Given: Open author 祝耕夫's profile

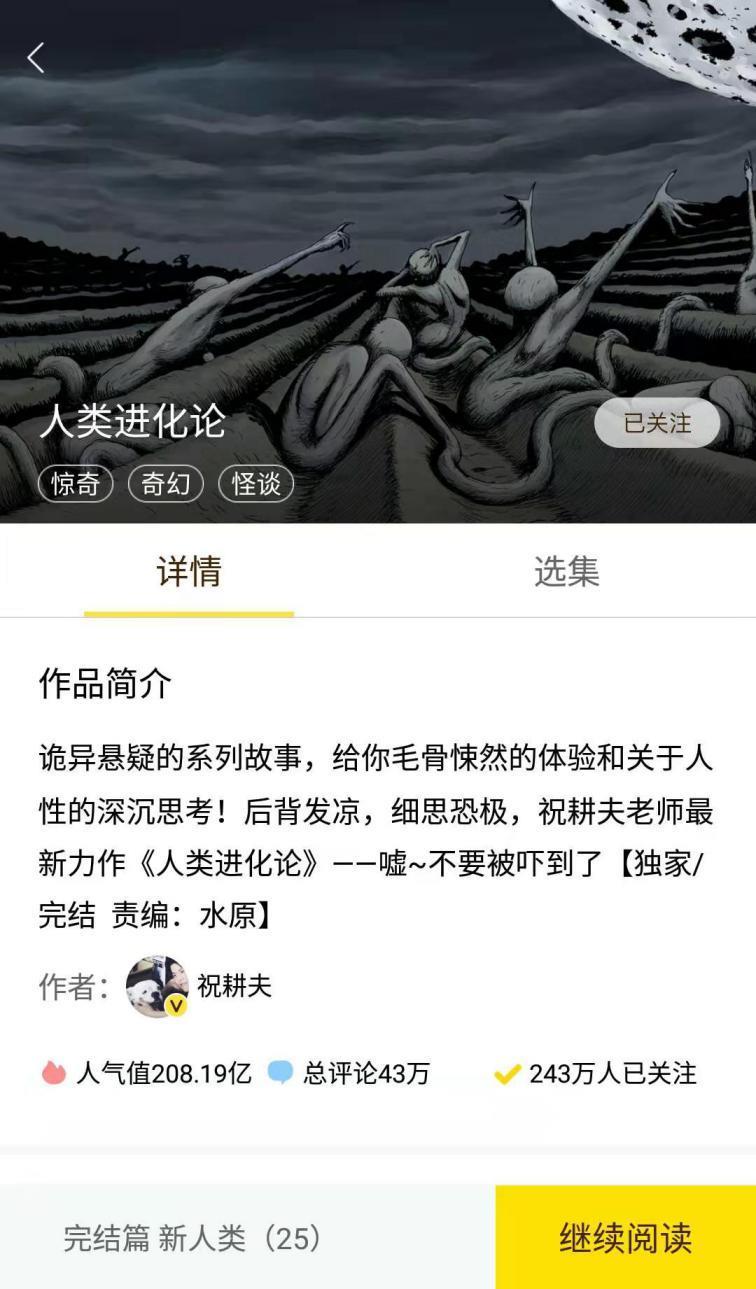Looking at the screenshot, I should [x=200, y=987].
